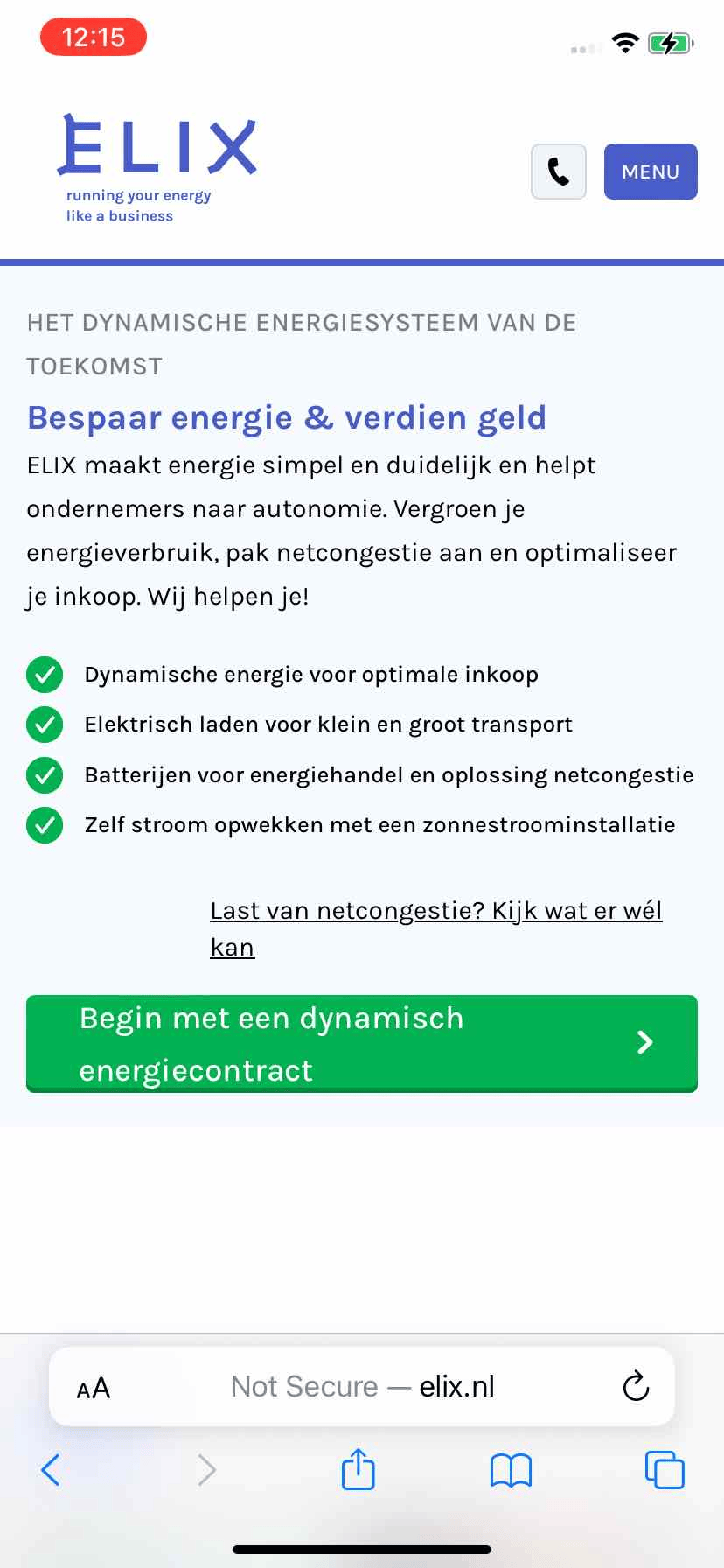Viewport: 724px width, 1568px height.
Task: Reload the elix.nl page
Action: (x=636, y=1386)
